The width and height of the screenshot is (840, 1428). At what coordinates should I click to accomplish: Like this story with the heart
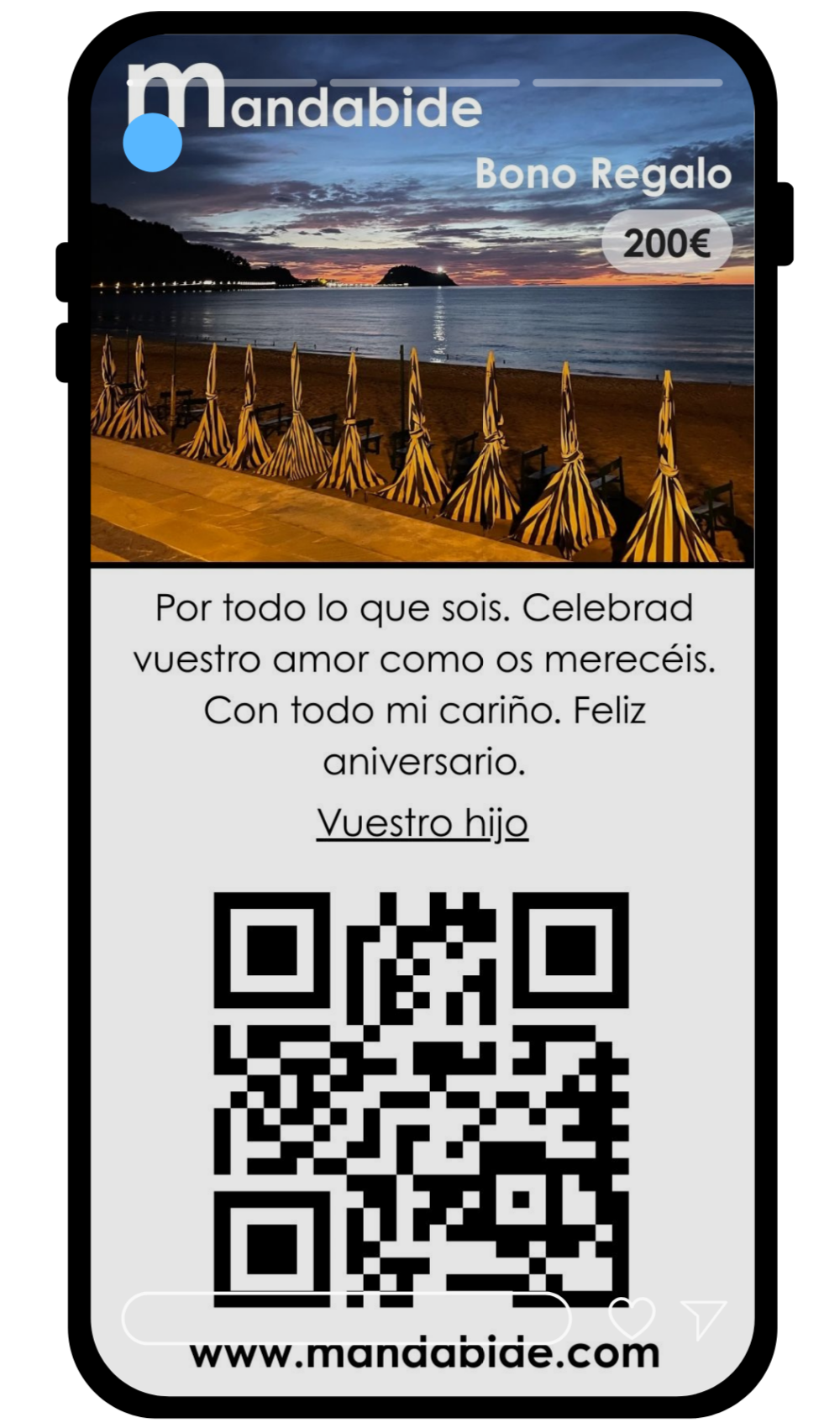[x=632, y=1318]
